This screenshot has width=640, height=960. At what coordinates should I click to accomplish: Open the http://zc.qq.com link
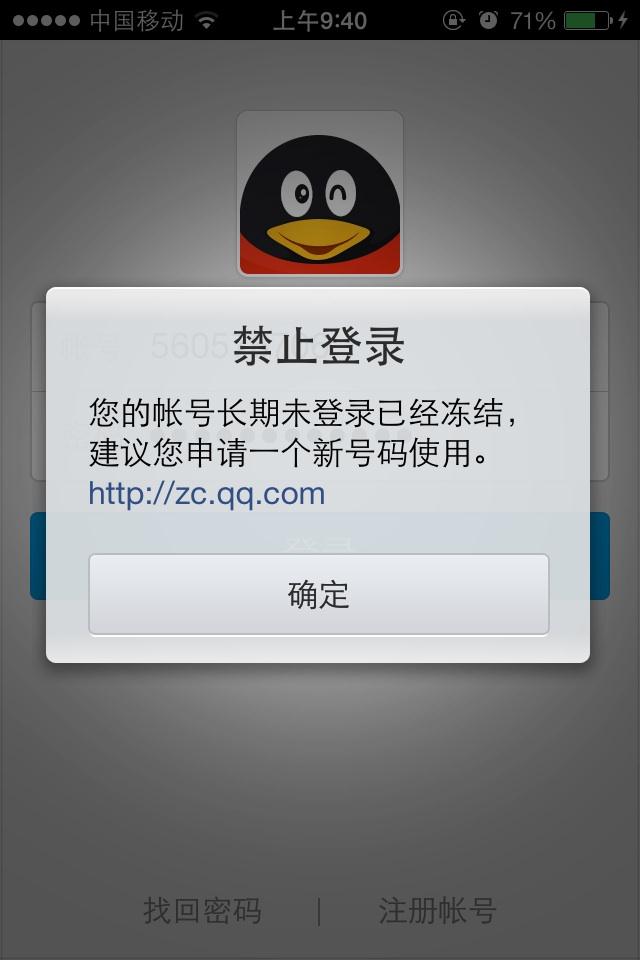point(207,493)
